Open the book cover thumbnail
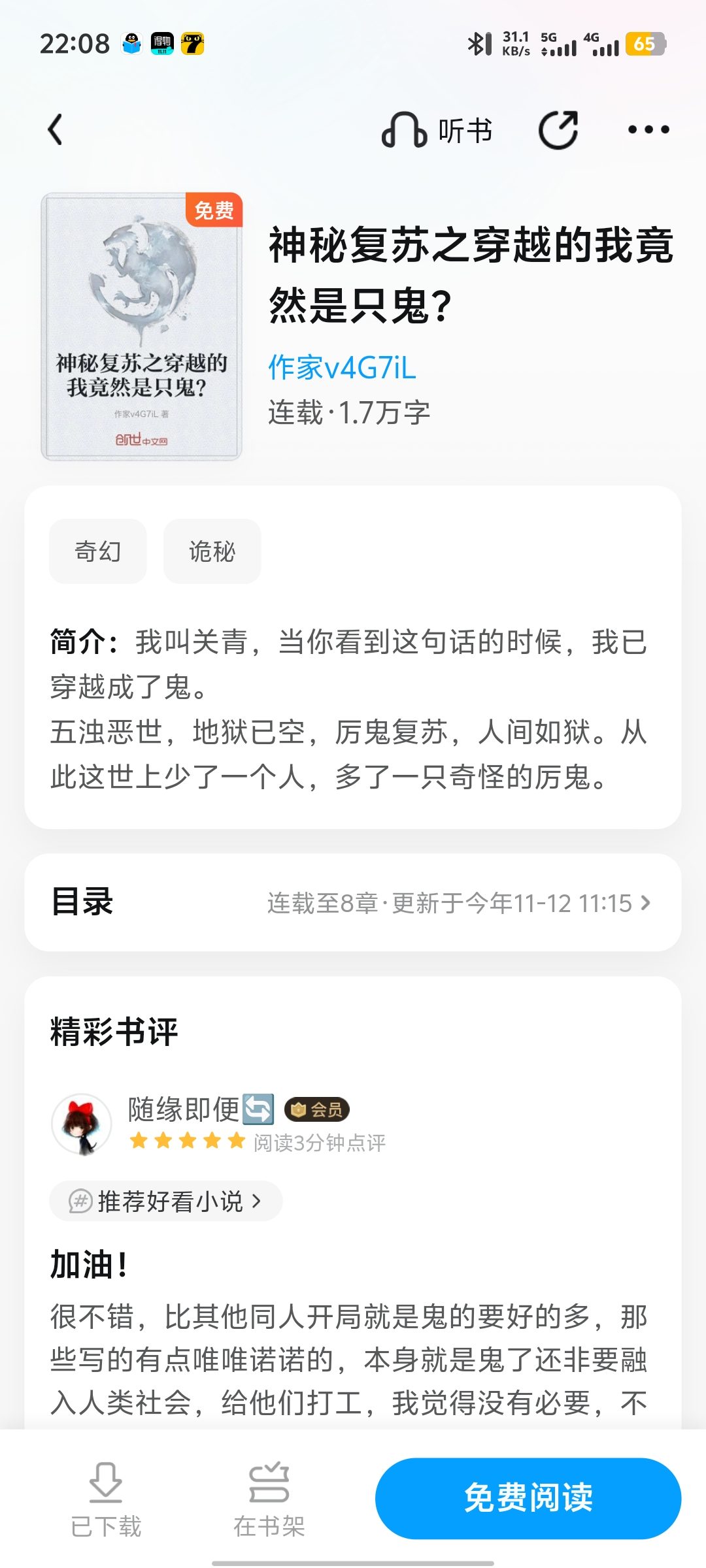 [x=141, y=327]
